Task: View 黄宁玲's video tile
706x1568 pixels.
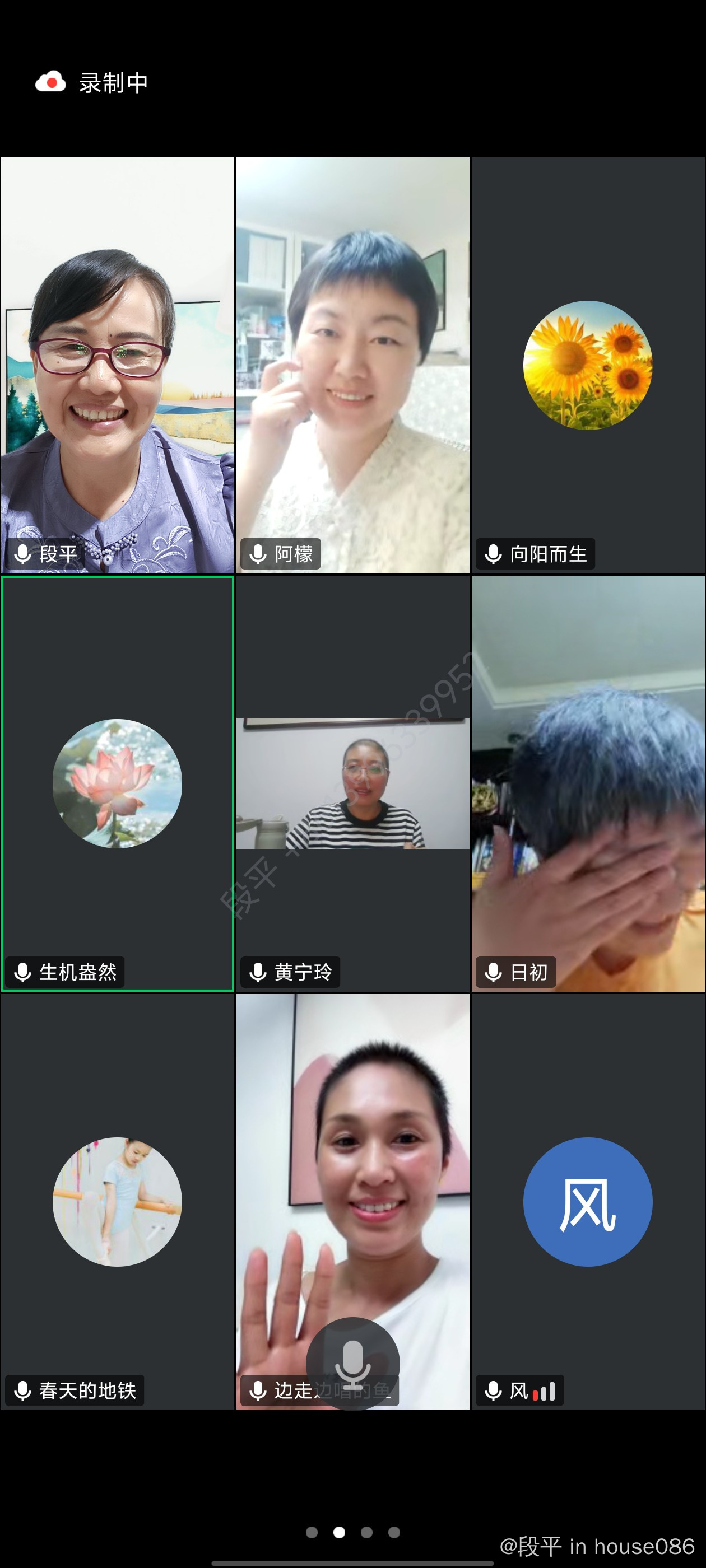Action: tap(352, 783)
